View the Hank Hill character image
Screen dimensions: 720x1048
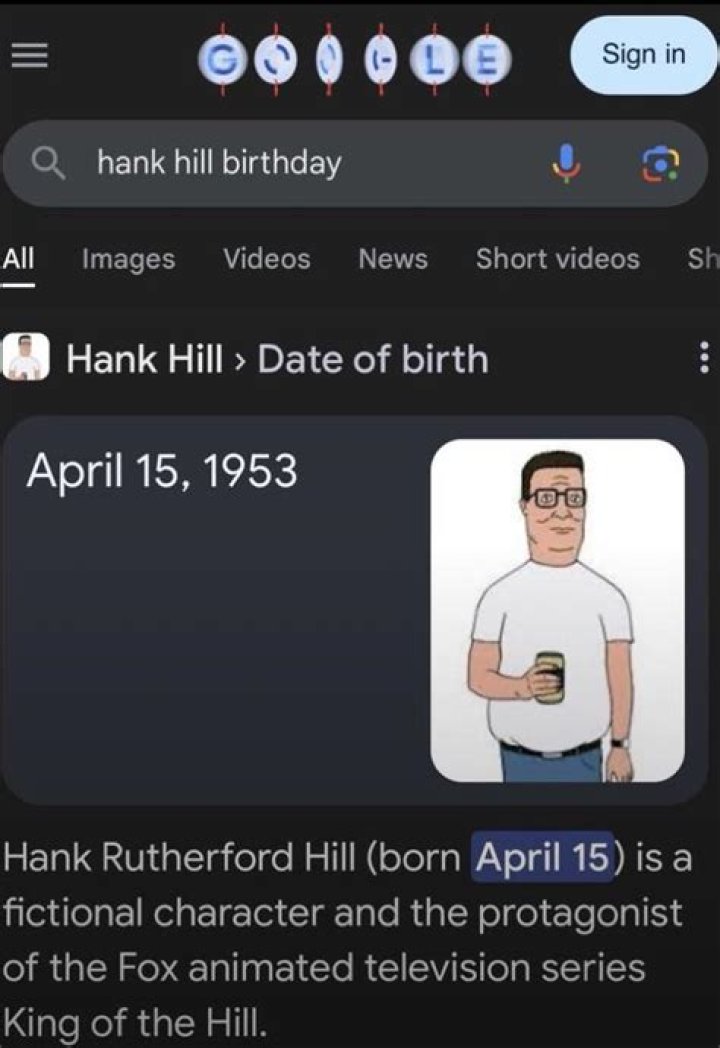tap(557, 610)
